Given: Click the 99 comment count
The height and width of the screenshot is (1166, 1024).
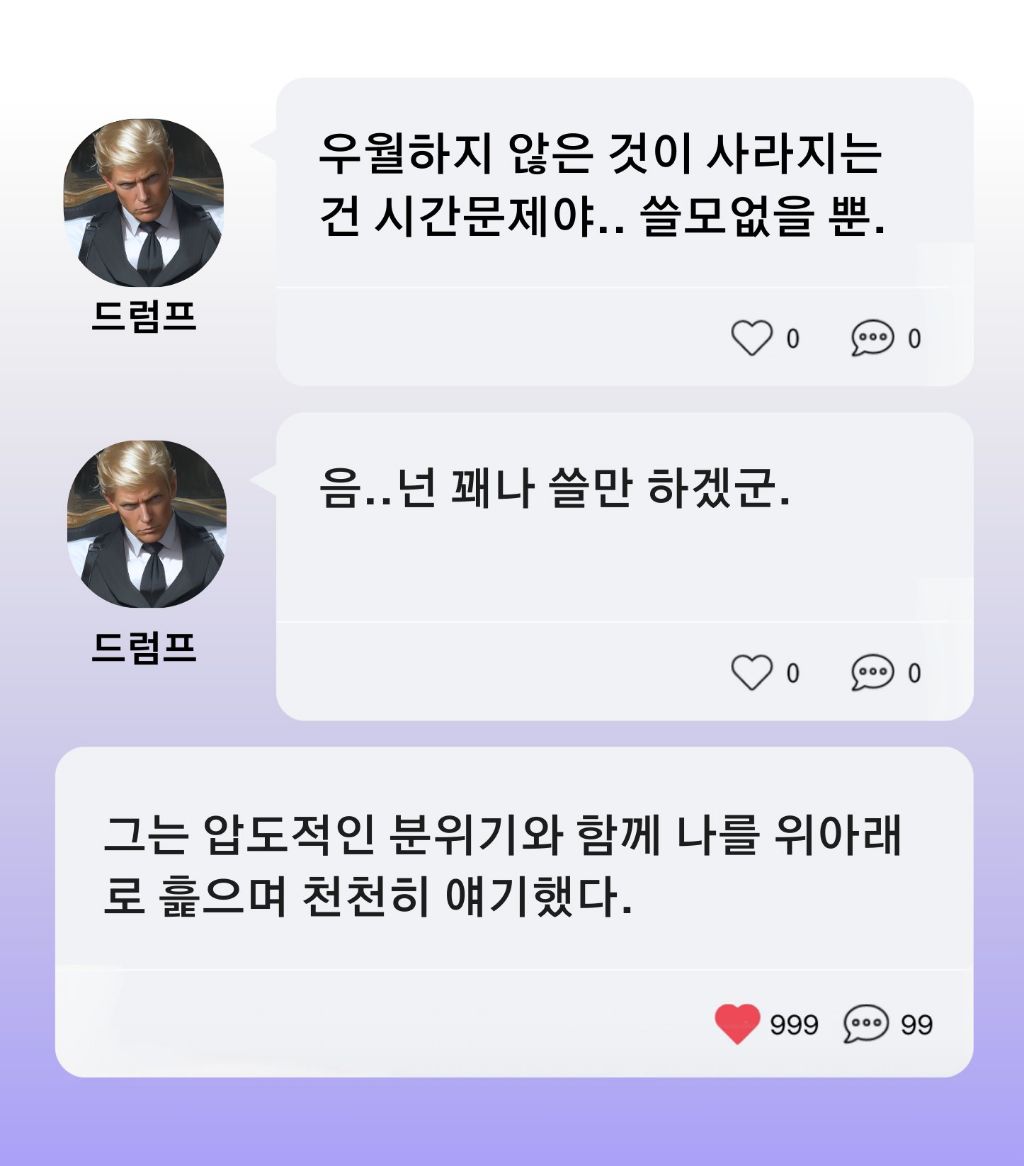Looking at the screenshot, I should click(x=917, y=1023).
